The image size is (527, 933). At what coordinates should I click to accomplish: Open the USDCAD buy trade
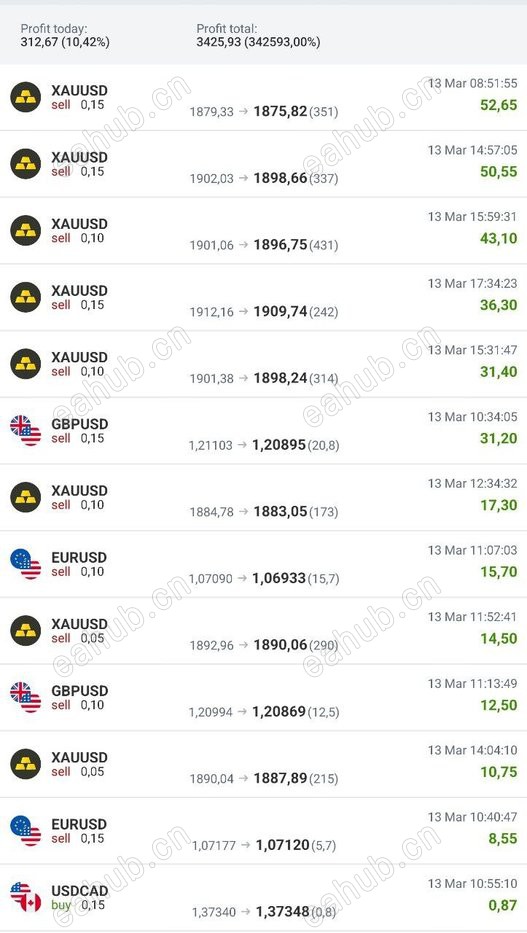click(x=264, y=897)
